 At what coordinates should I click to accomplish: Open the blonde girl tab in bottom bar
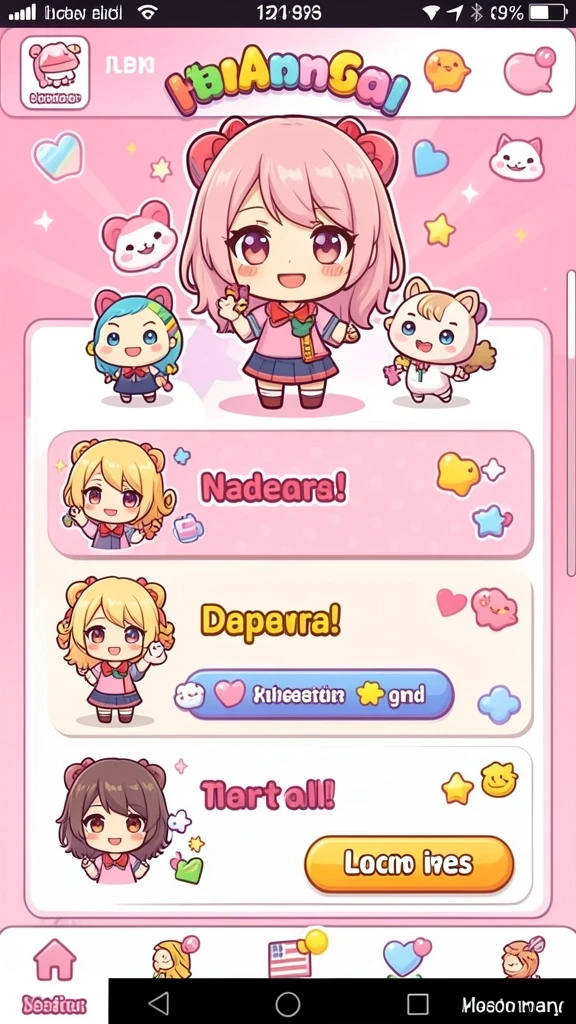pyautogui.click(x=174, y=957)
